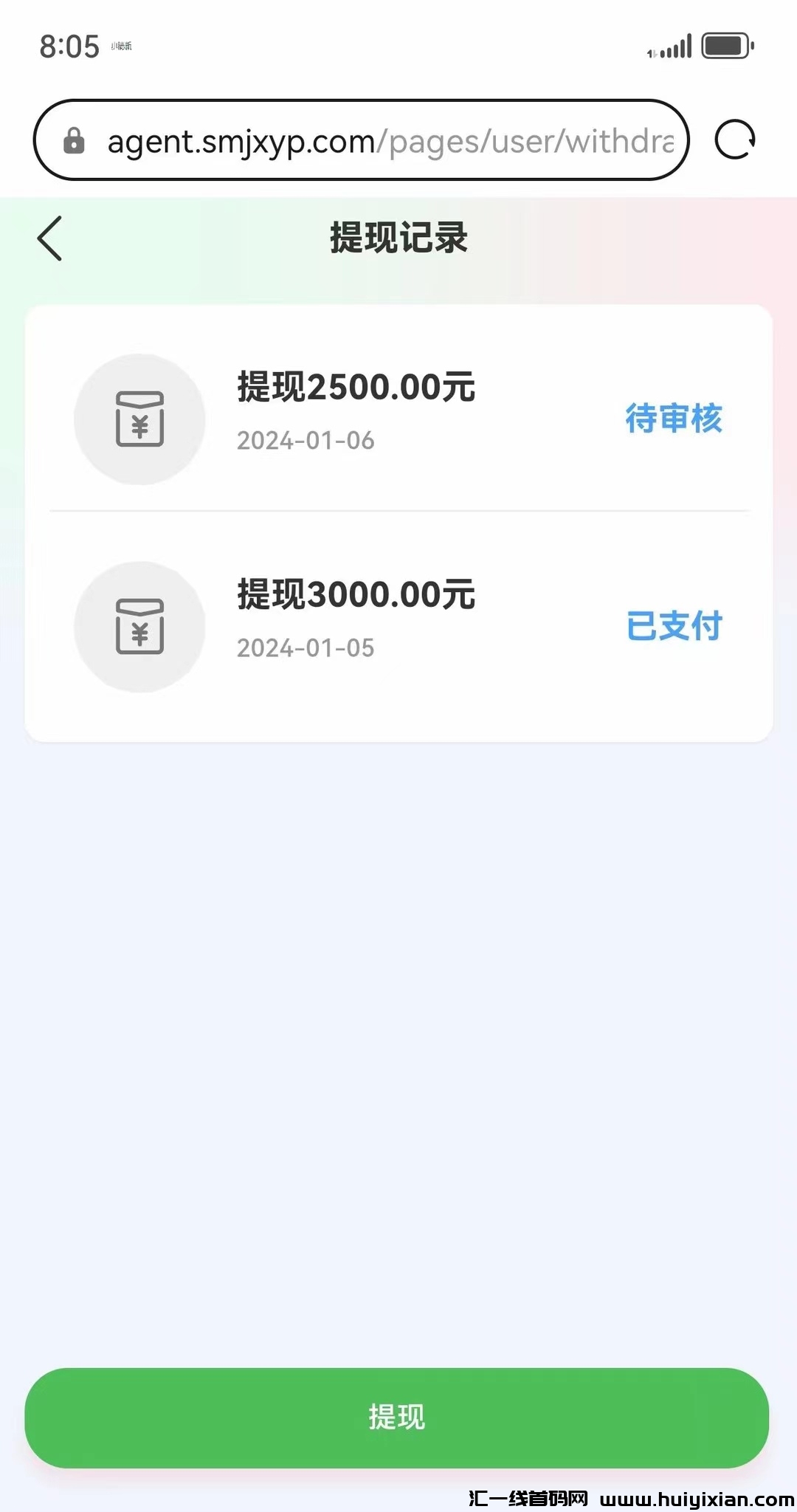The image size is (797, 1512).
Task: Click the back arrow icon
Action: click(x=49, y=238)
